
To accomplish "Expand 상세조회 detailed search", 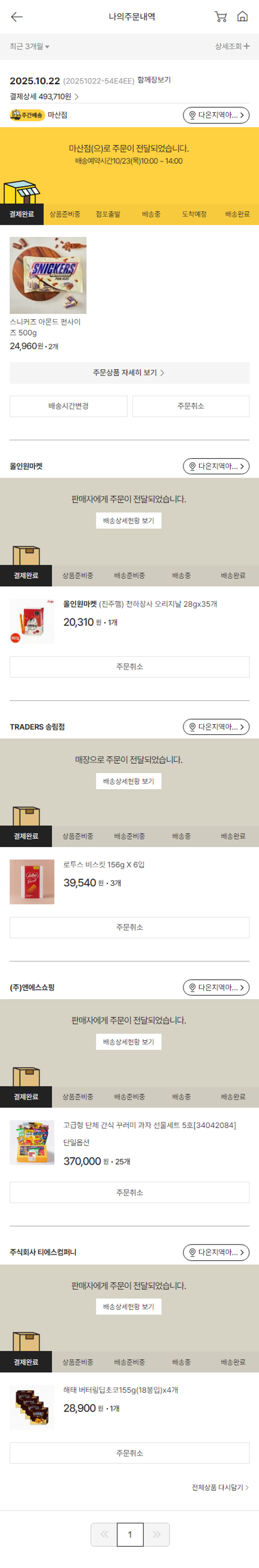I will pos(232,46).
